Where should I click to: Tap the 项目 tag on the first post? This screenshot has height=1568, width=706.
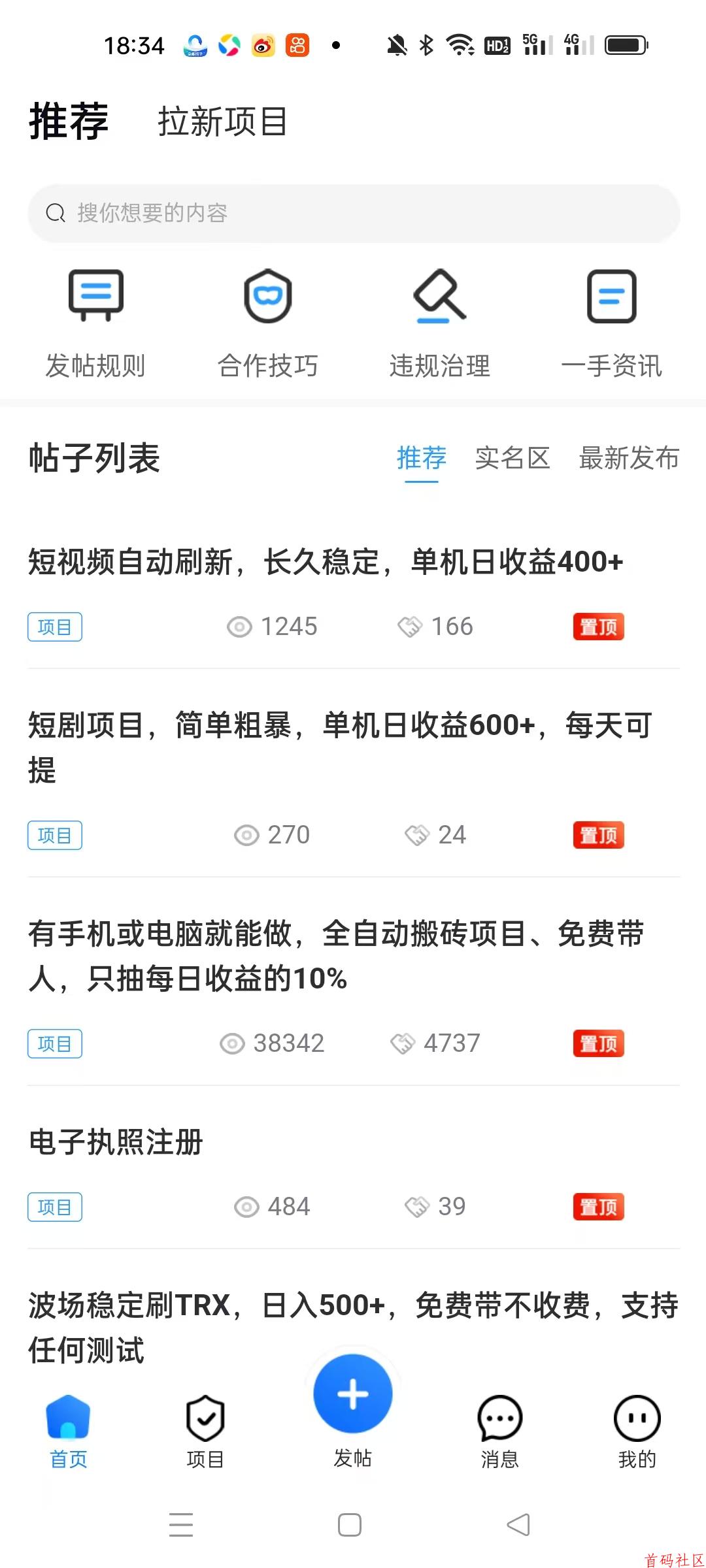[55, 626]
